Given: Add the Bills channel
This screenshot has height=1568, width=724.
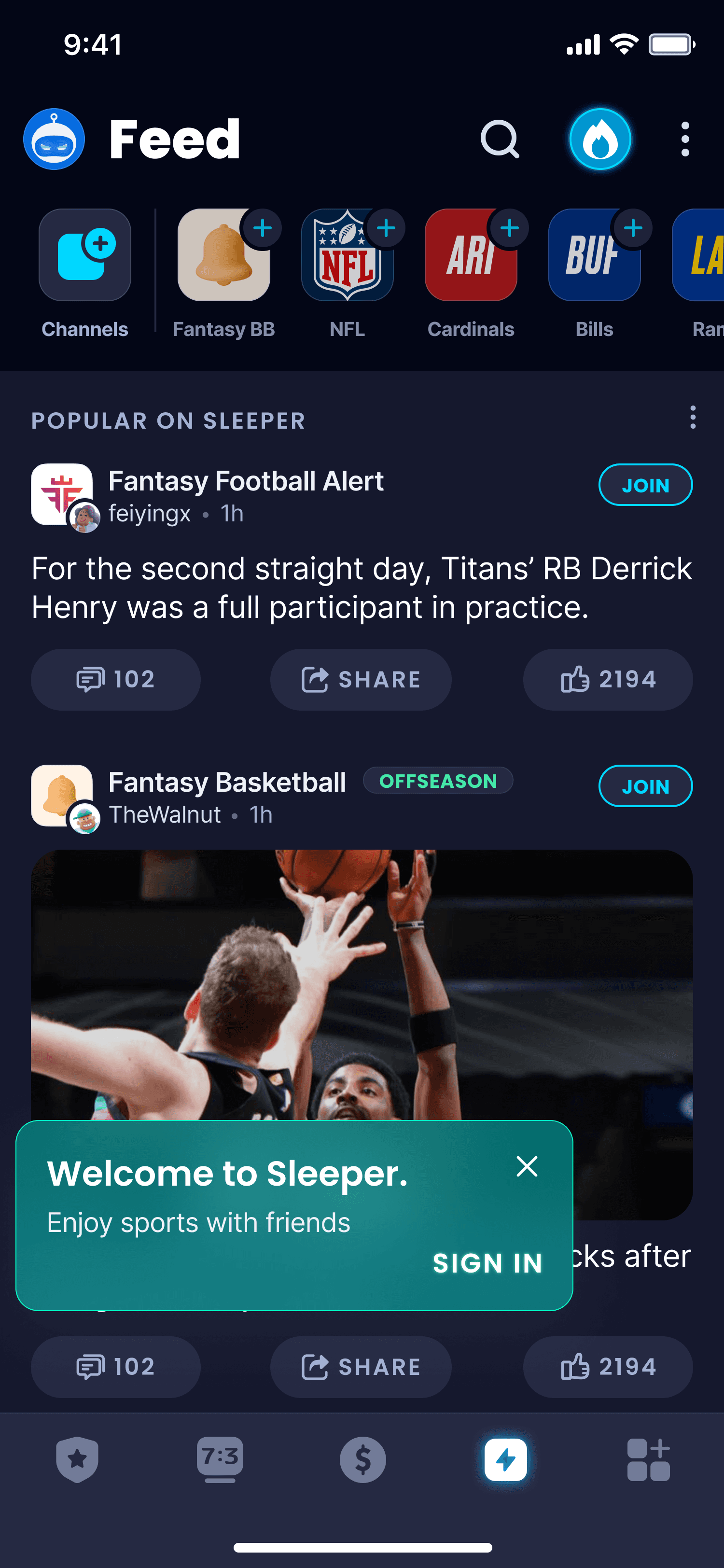Looking at the screenshot, I should coord(633,228).
